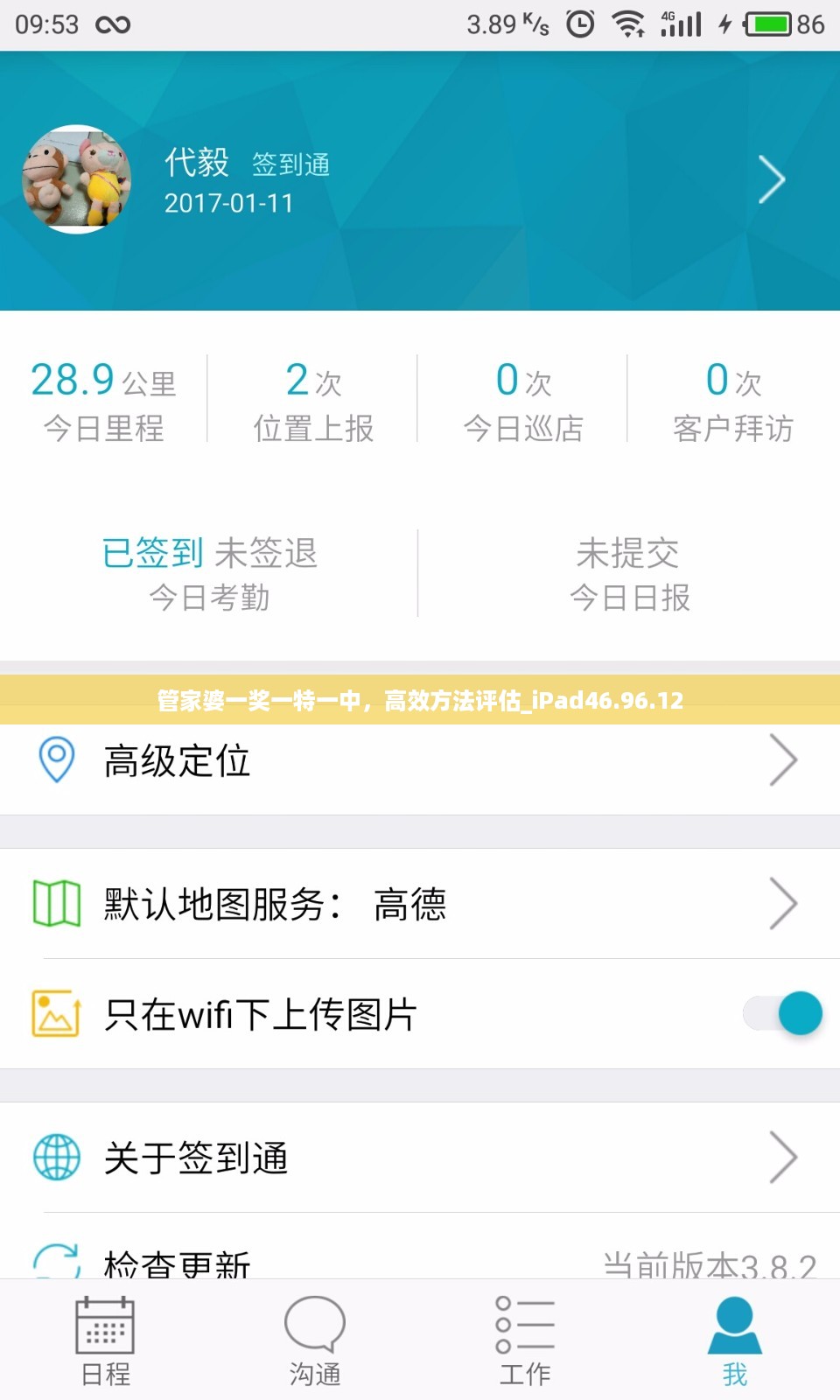View today's mileage 今日里程

point(104,402)
